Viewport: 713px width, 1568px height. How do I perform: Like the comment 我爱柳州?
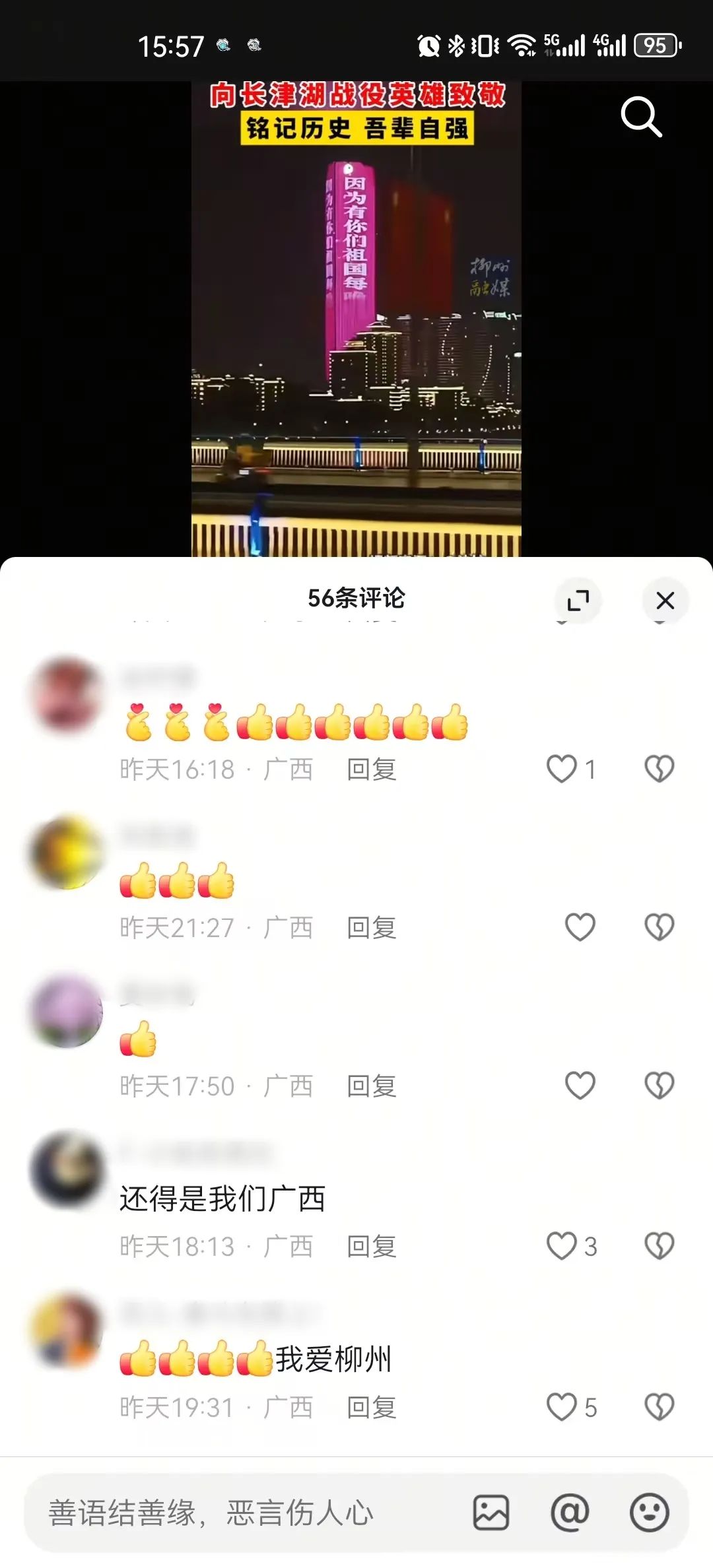point(562,1407)
